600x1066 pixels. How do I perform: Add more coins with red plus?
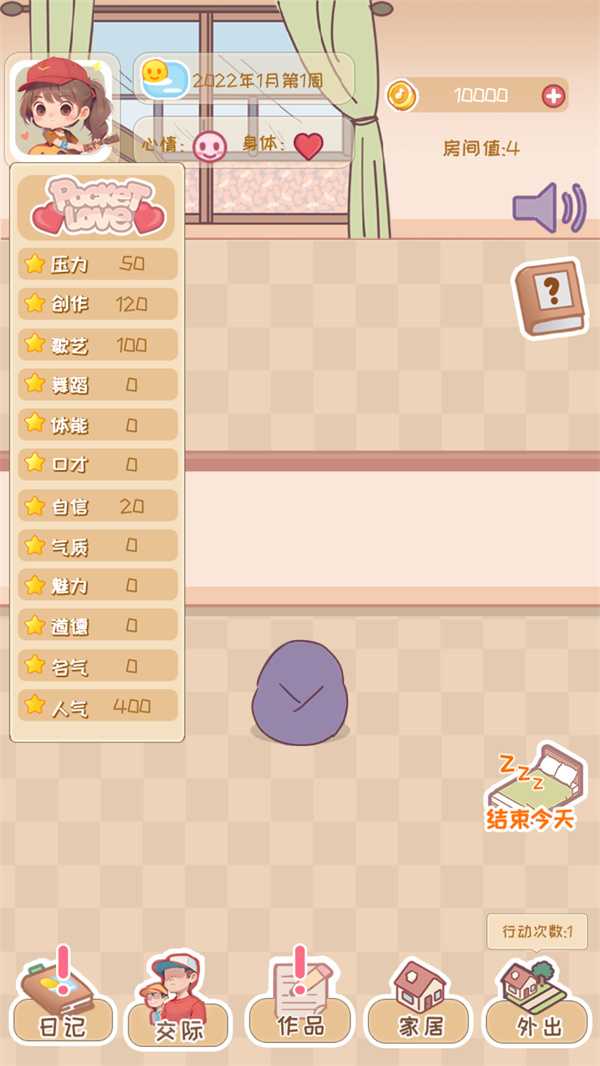point(553,96)
